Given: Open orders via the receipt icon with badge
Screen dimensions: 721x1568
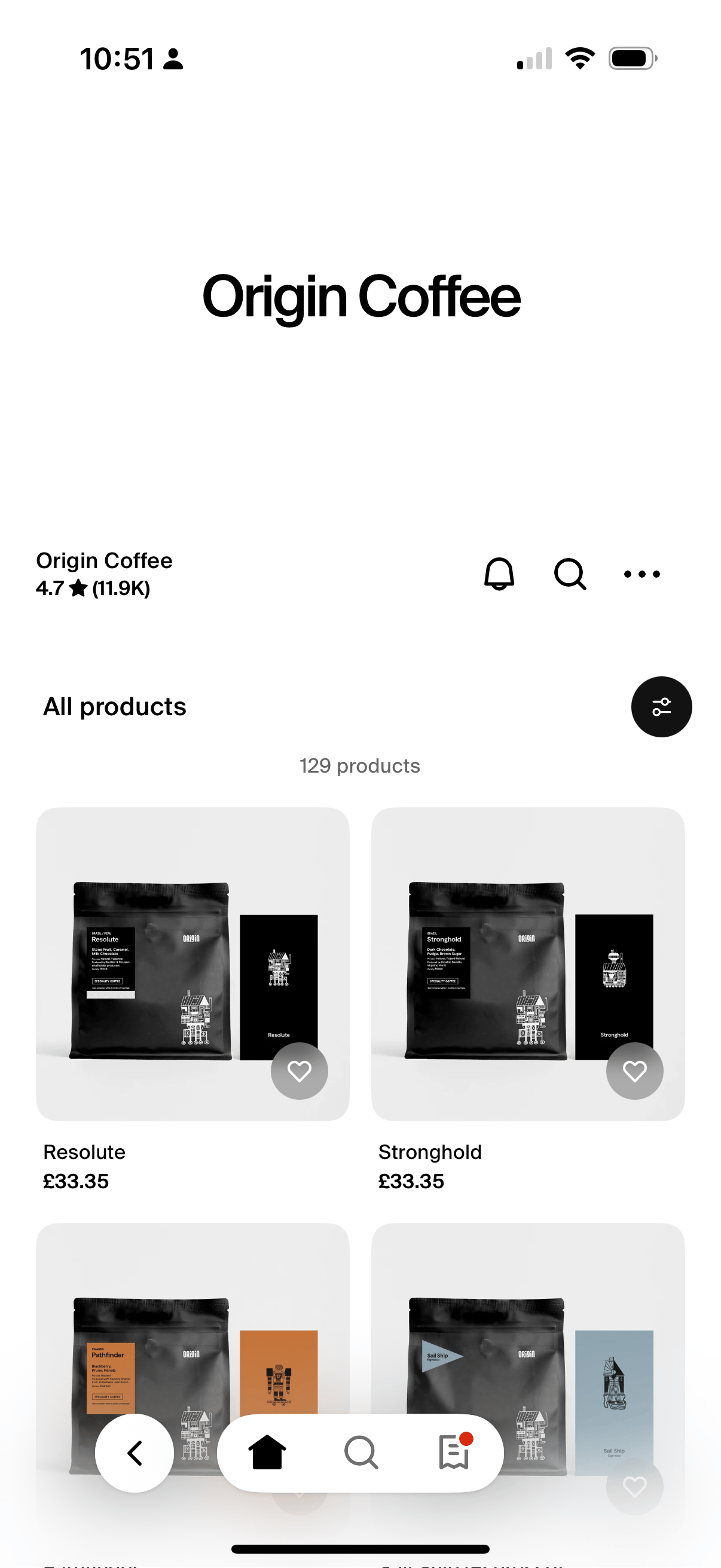Looking at the screenshot, I should coord(453,1453).
